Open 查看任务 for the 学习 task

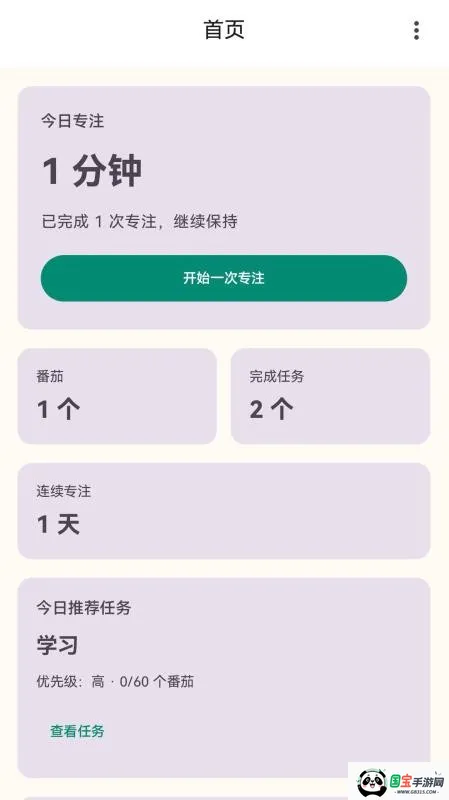[x=77, y=731]
